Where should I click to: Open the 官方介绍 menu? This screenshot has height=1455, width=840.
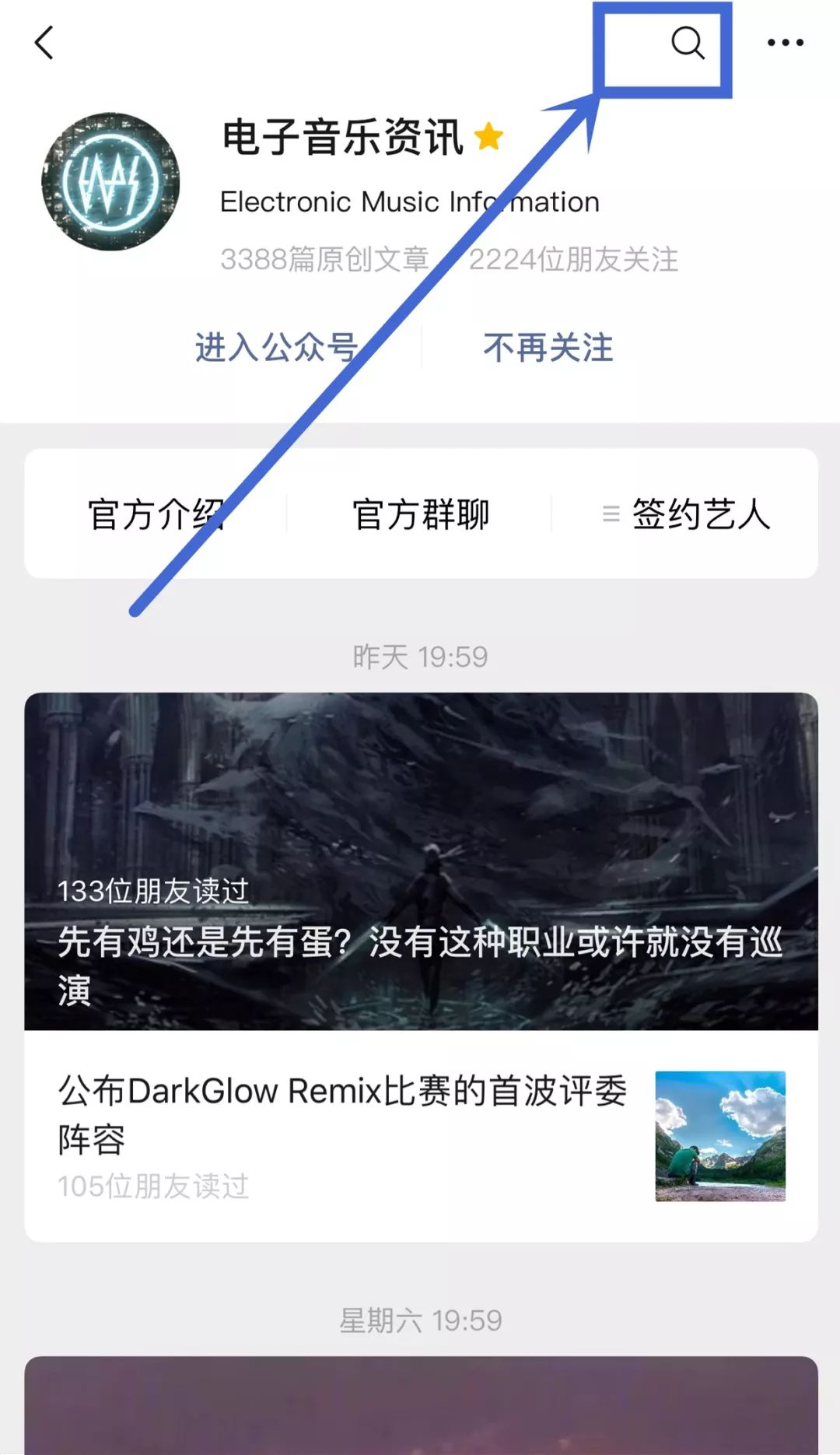coord(156,514)
